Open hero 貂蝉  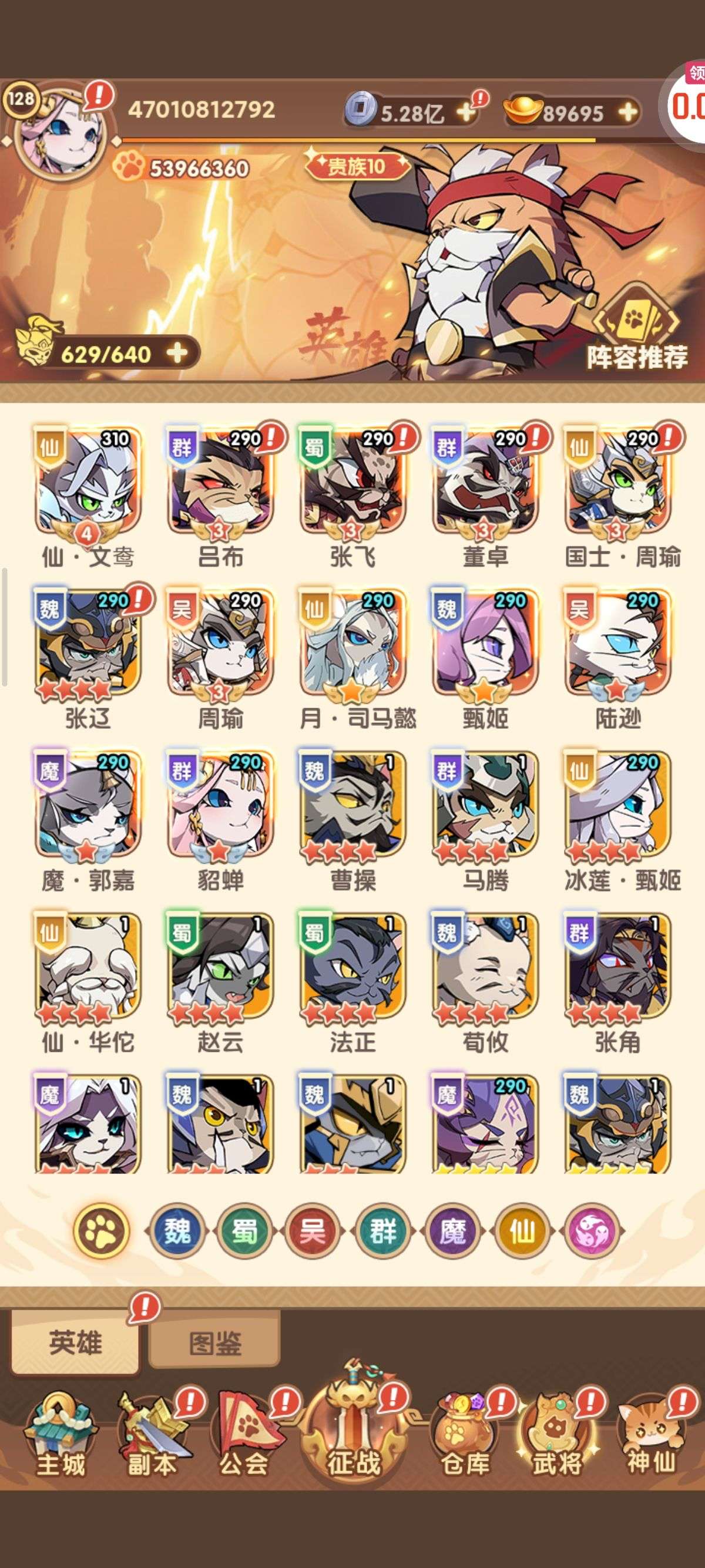tap(220, 807)
